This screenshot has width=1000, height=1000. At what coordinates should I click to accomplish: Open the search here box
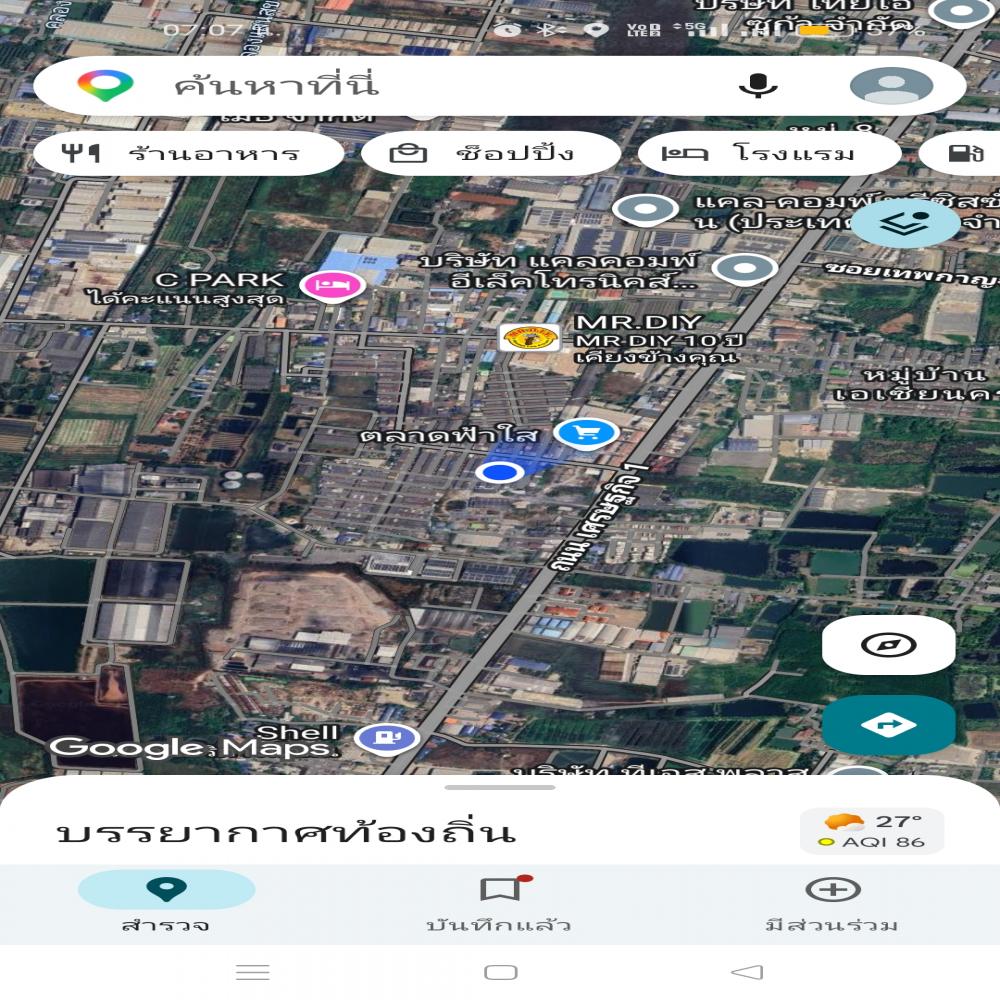click(x=400, y=85)
